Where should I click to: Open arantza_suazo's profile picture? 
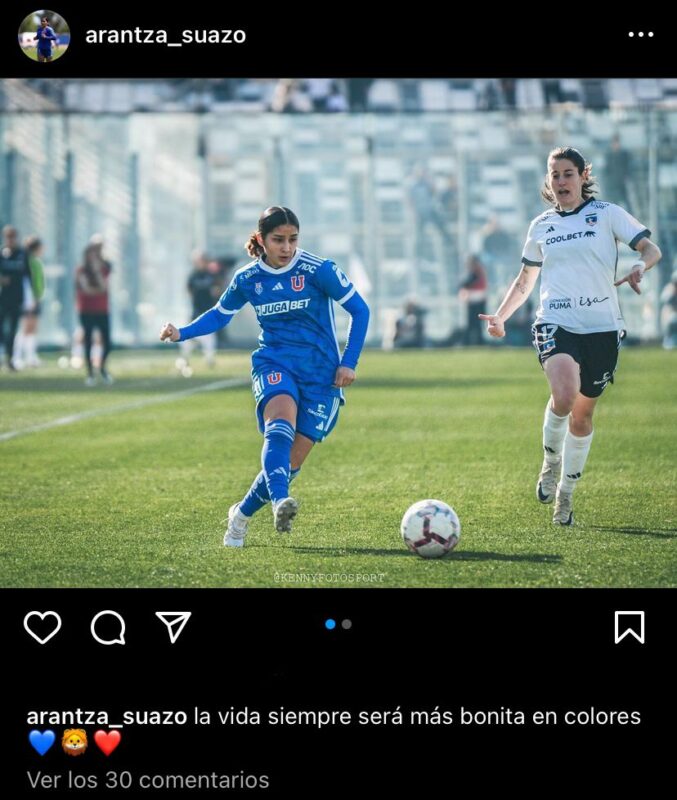44,36
